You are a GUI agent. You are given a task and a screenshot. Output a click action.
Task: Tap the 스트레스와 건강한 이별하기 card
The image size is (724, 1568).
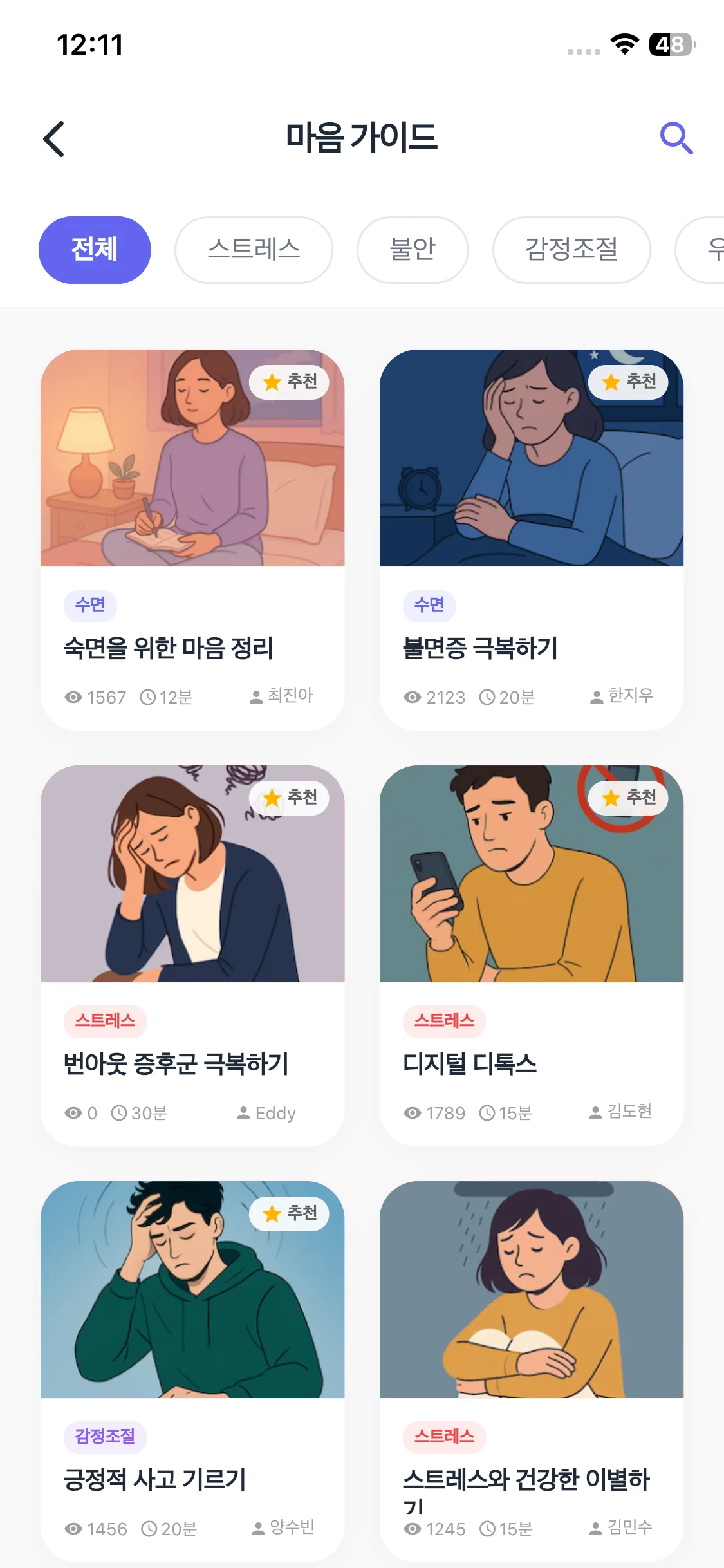(532, 1371)
